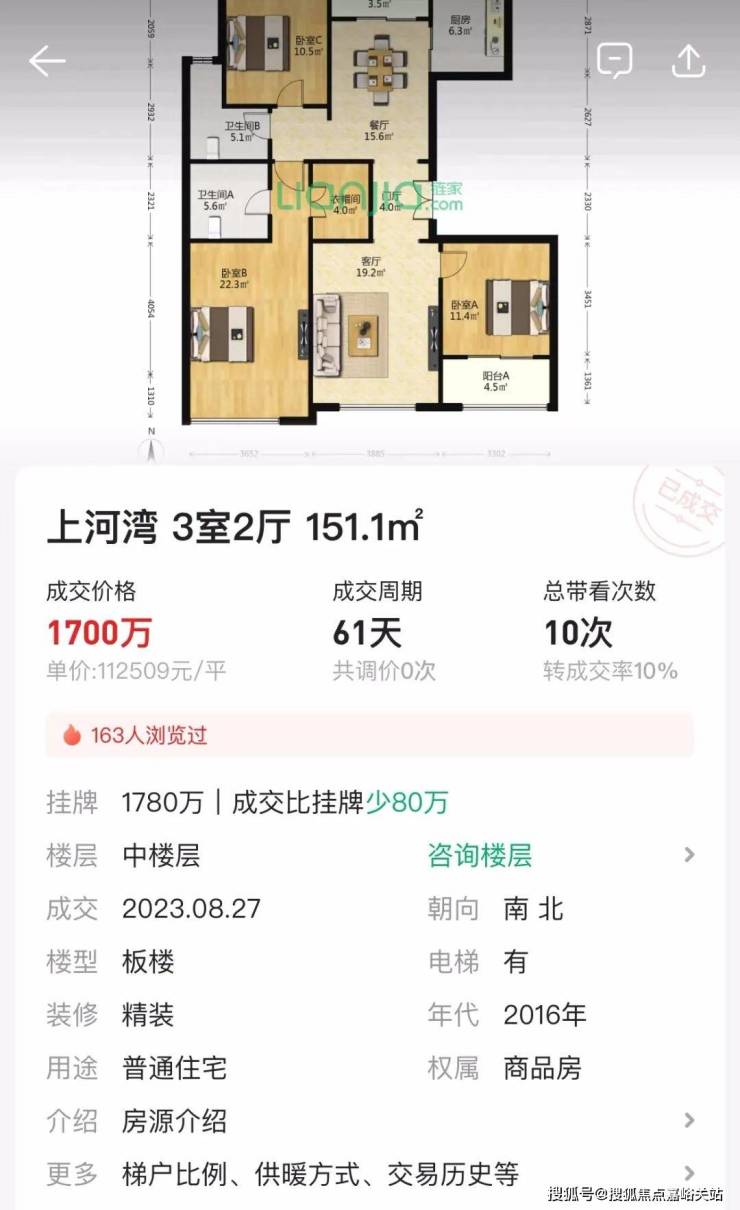Tap 咨询楼层 to ask about floor
The image size is (740, 1210).
480,856
